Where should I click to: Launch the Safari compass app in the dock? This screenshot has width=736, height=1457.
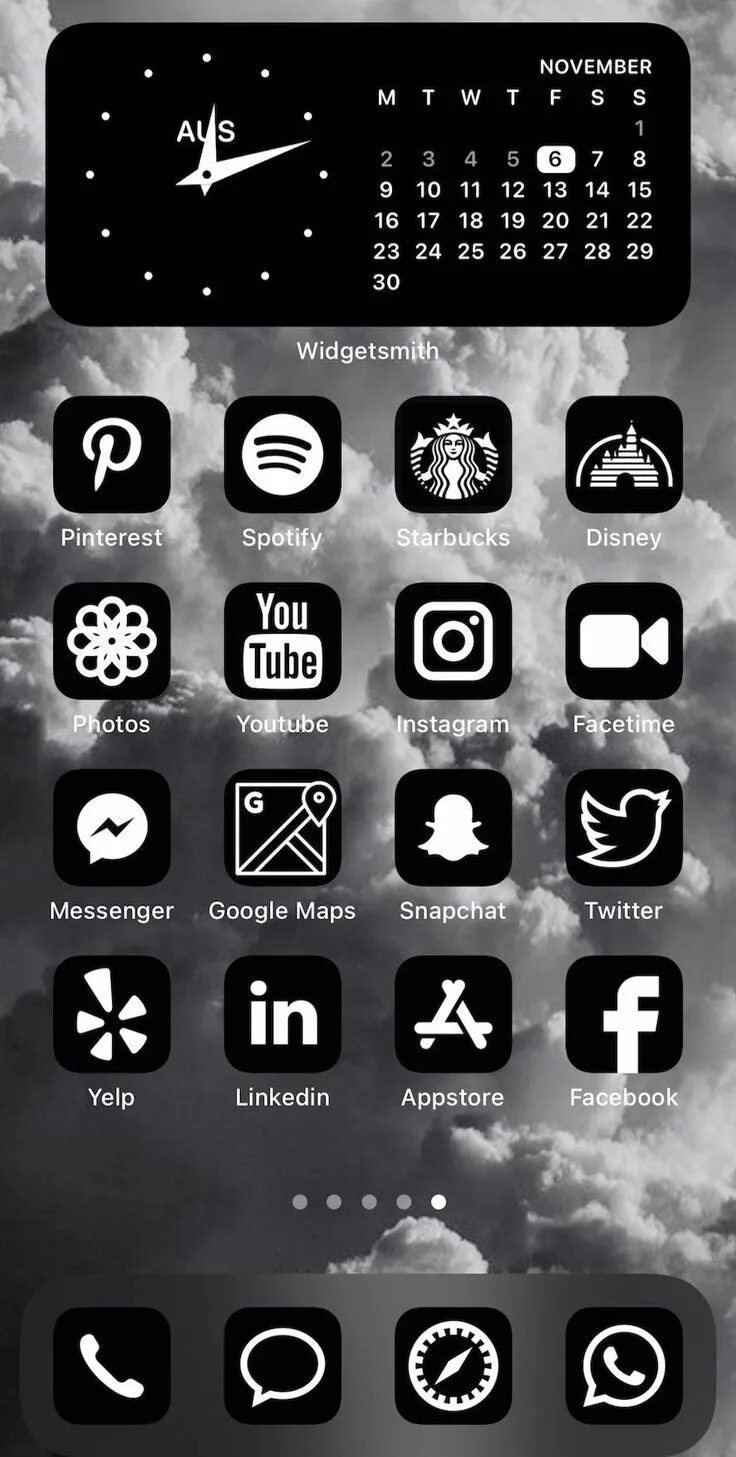(453, 1365)
